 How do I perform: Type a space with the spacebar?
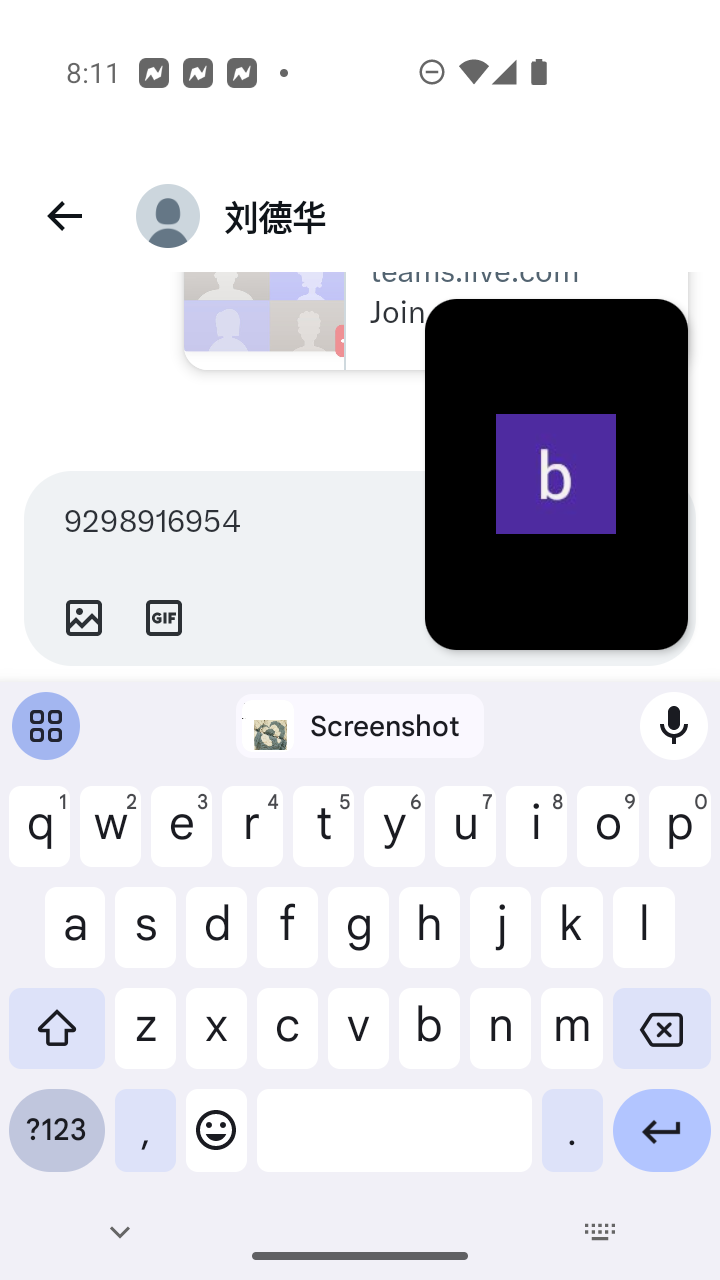click(x=394, y=1130)
